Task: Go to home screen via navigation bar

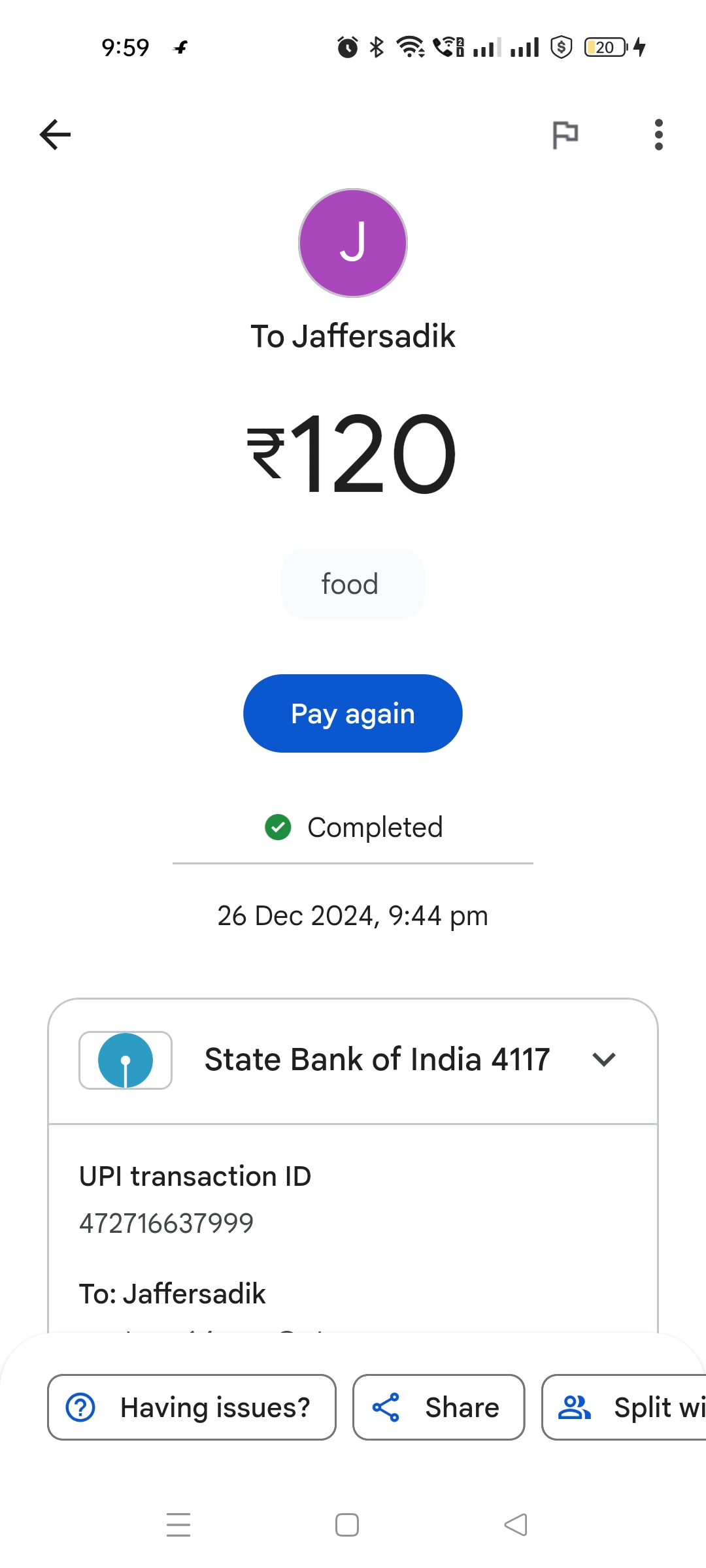Action: point(347,1525)
